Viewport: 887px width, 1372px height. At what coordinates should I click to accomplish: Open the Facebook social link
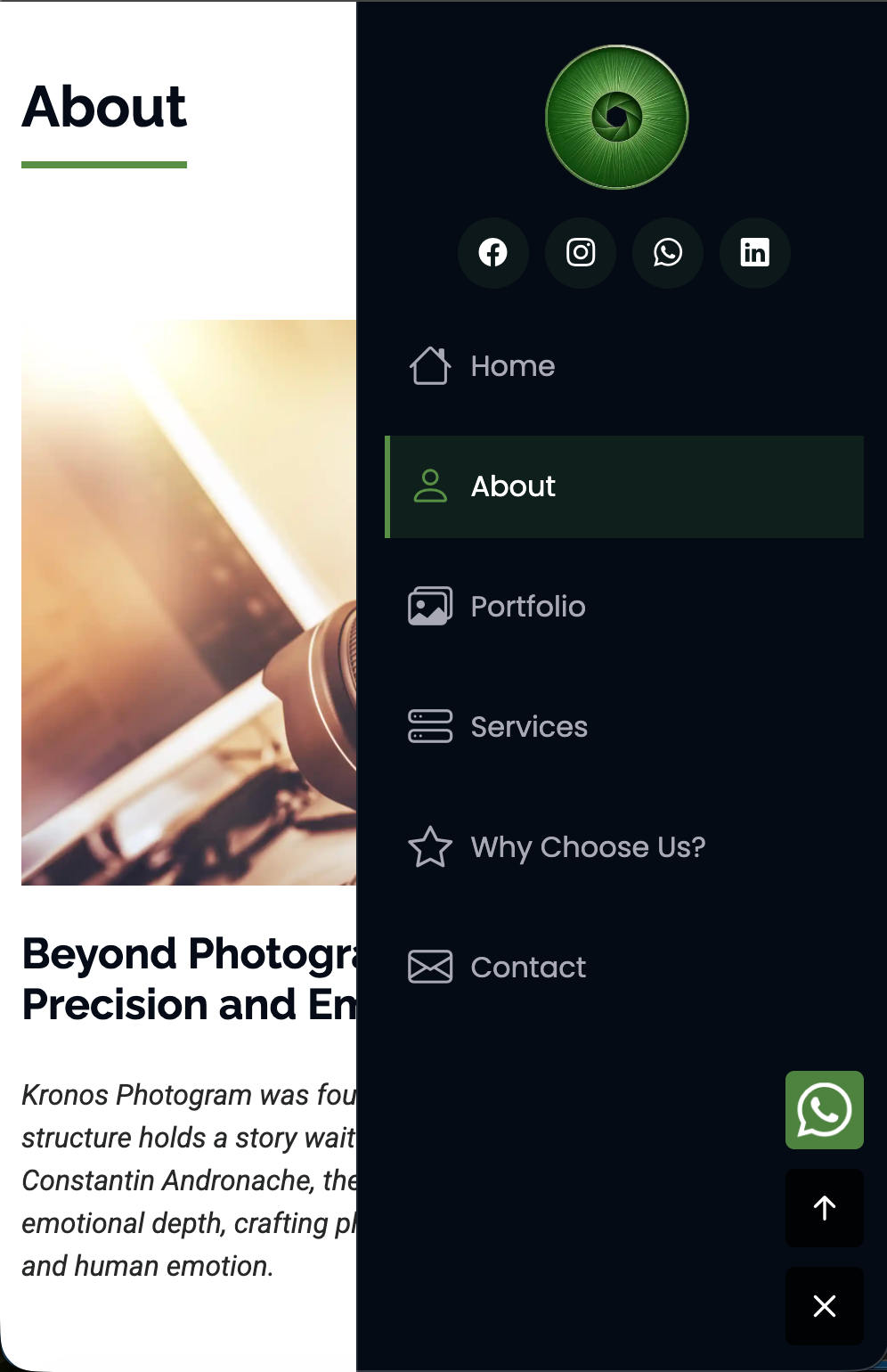pyautogui.click(x=492, y=253)
